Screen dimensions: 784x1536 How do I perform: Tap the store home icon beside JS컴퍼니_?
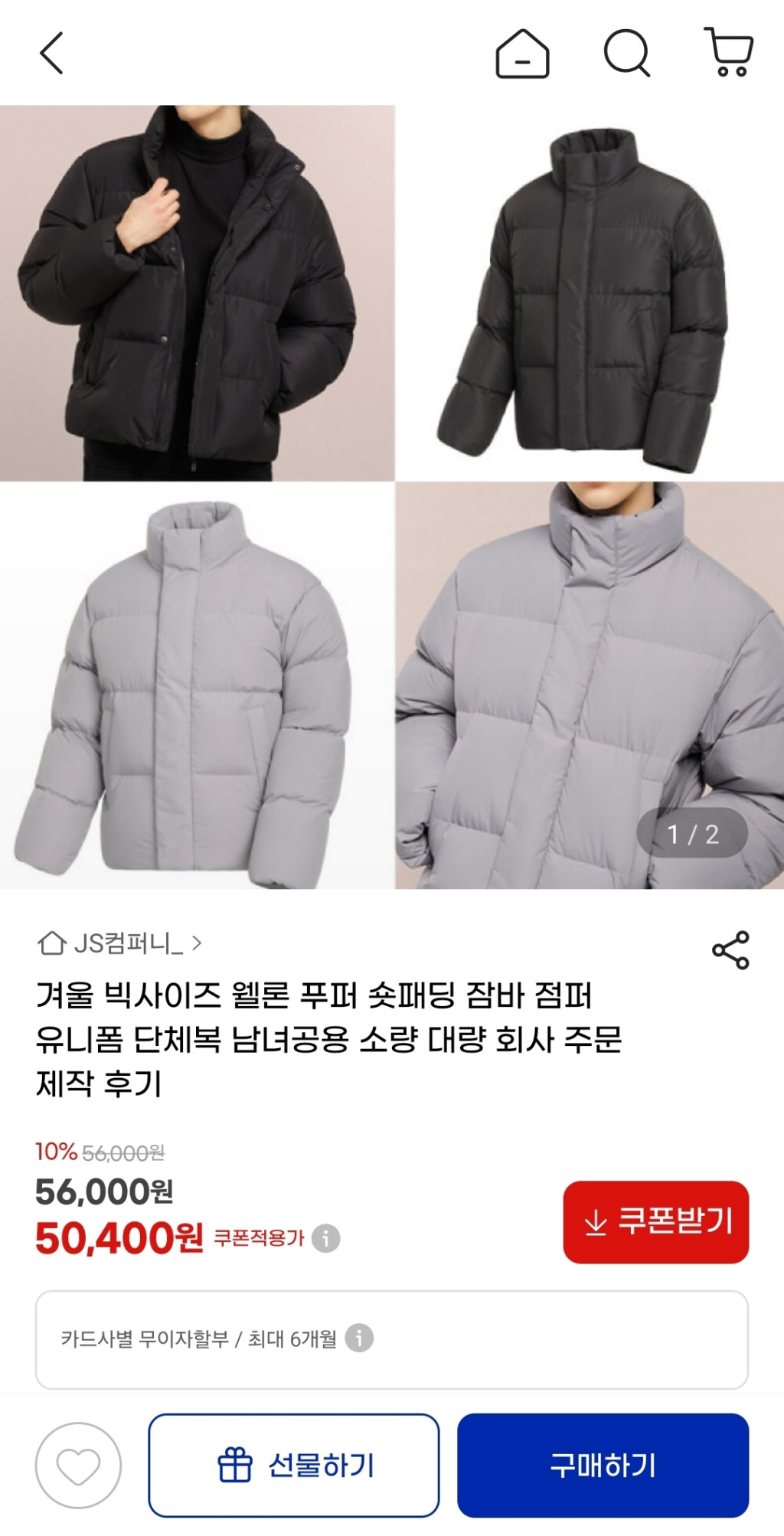[x=51, y=943]
